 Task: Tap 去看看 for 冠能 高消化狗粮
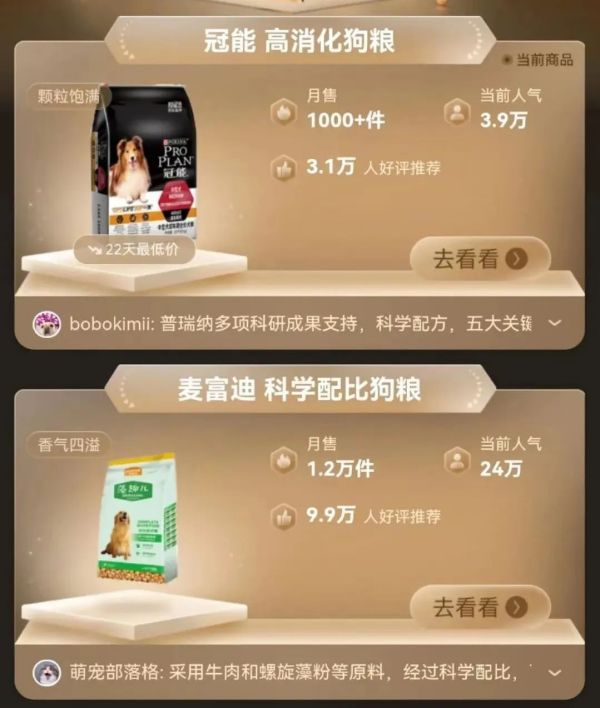point(479,259)
